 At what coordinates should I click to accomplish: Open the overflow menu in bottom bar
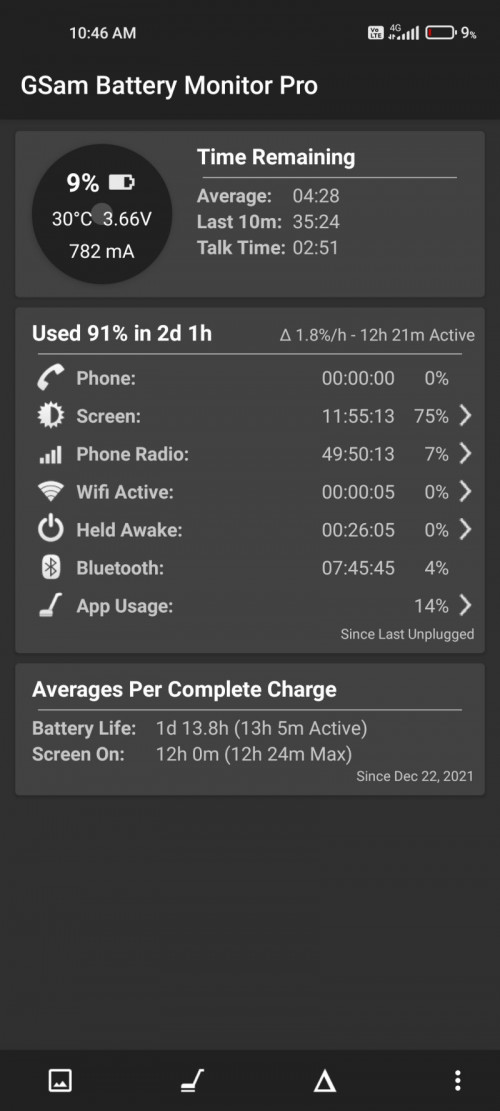[458, 1081]
